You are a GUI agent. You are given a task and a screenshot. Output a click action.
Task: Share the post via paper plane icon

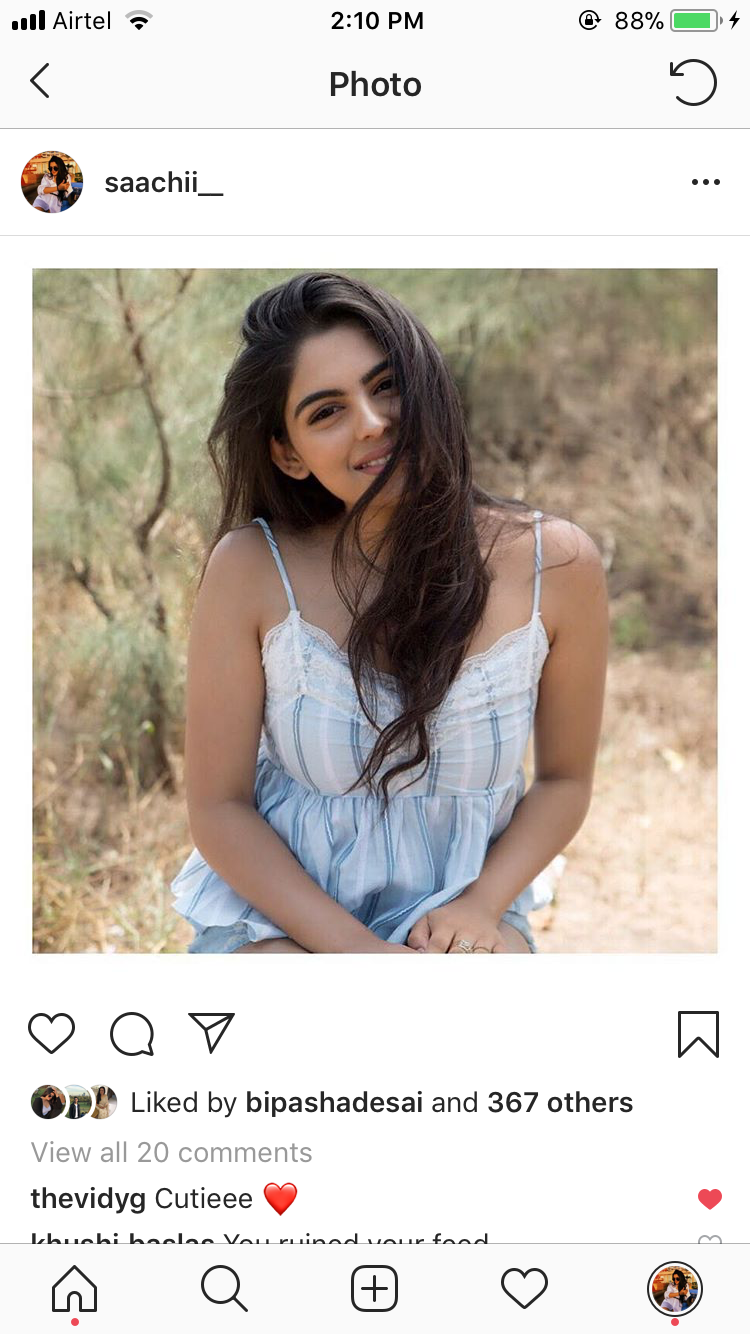(211, 1033)
